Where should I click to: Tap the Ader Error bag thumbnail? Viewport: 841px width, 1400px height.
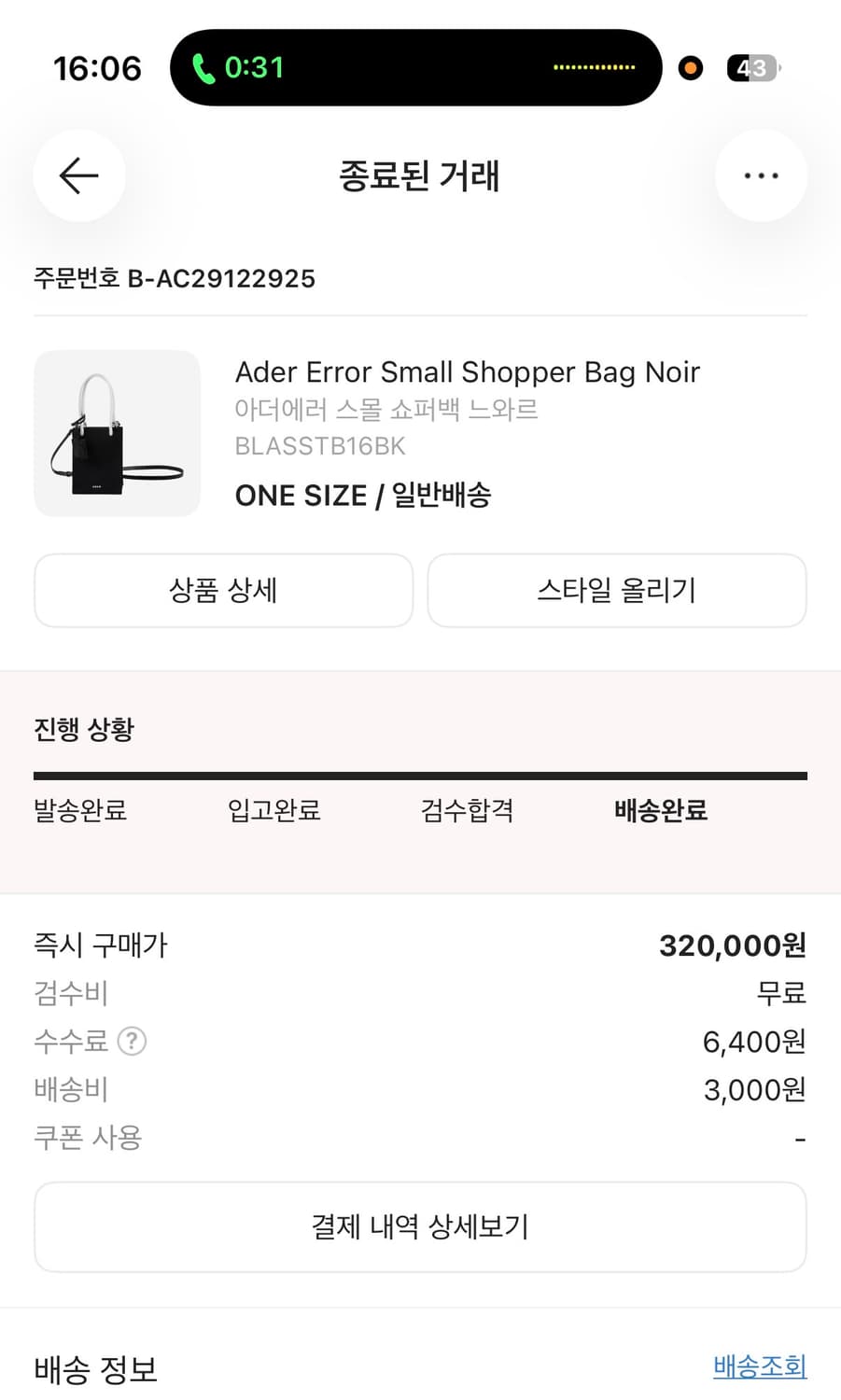[116, 432]
